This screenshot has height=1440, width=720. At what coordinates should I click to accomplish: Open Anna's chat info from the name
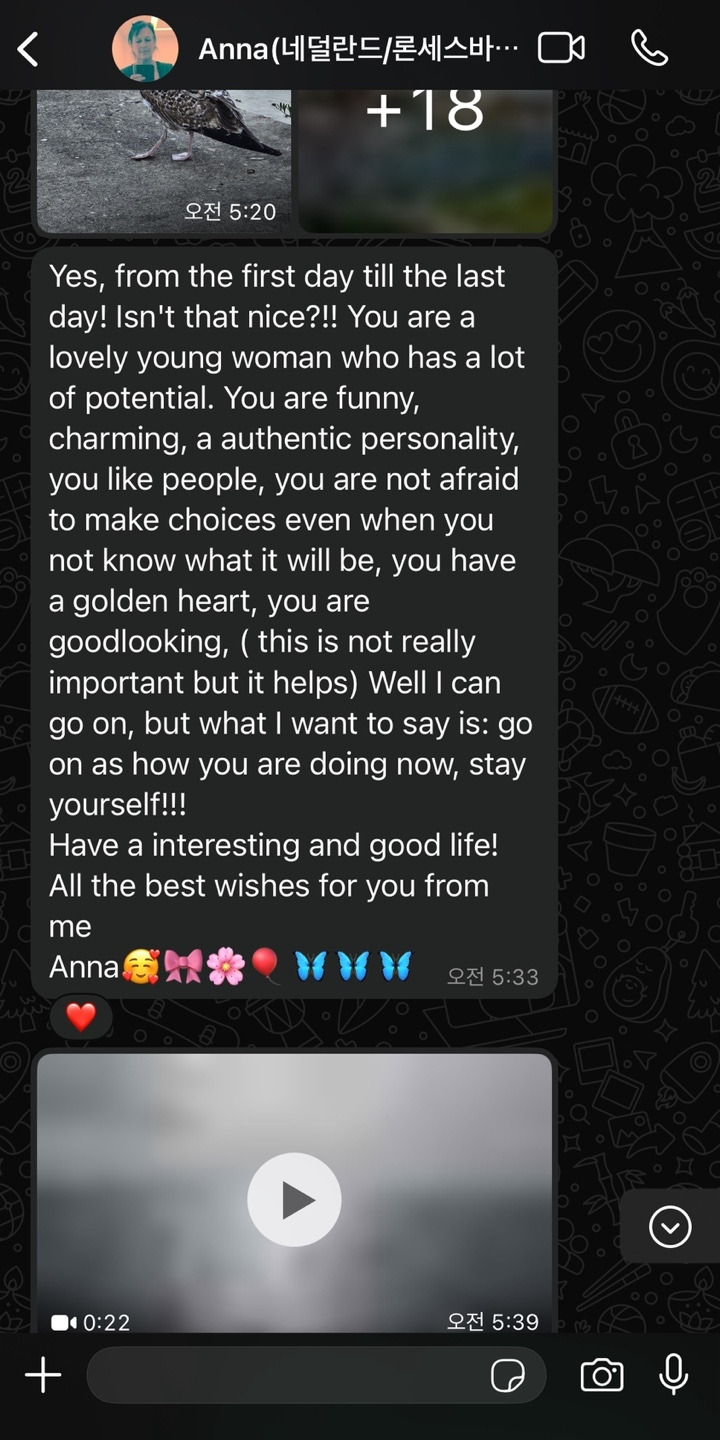click(358, 48)
